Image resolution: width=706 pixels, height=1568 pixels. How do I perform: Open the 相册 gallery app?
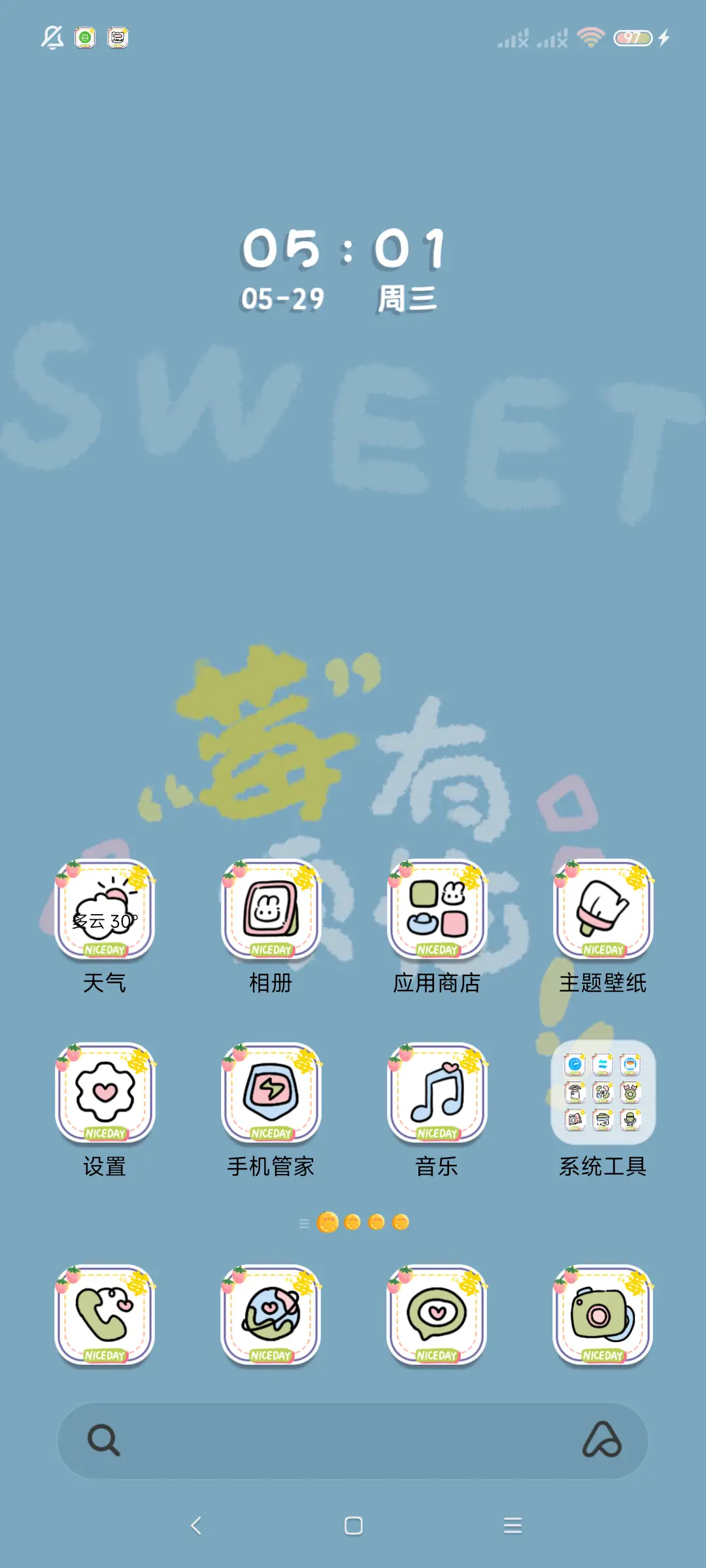(271, 911)
